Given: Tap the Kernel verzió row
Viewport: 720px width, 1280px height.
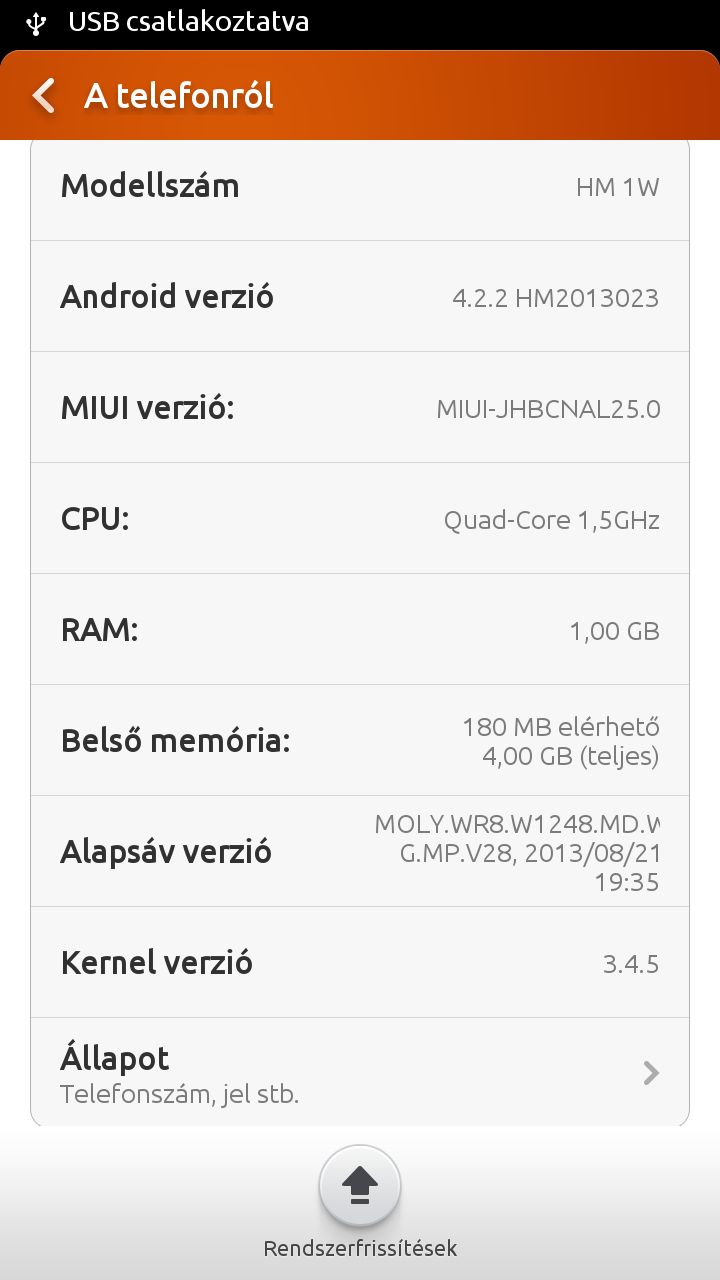Looking at the screenshot, I should [360, 963].
